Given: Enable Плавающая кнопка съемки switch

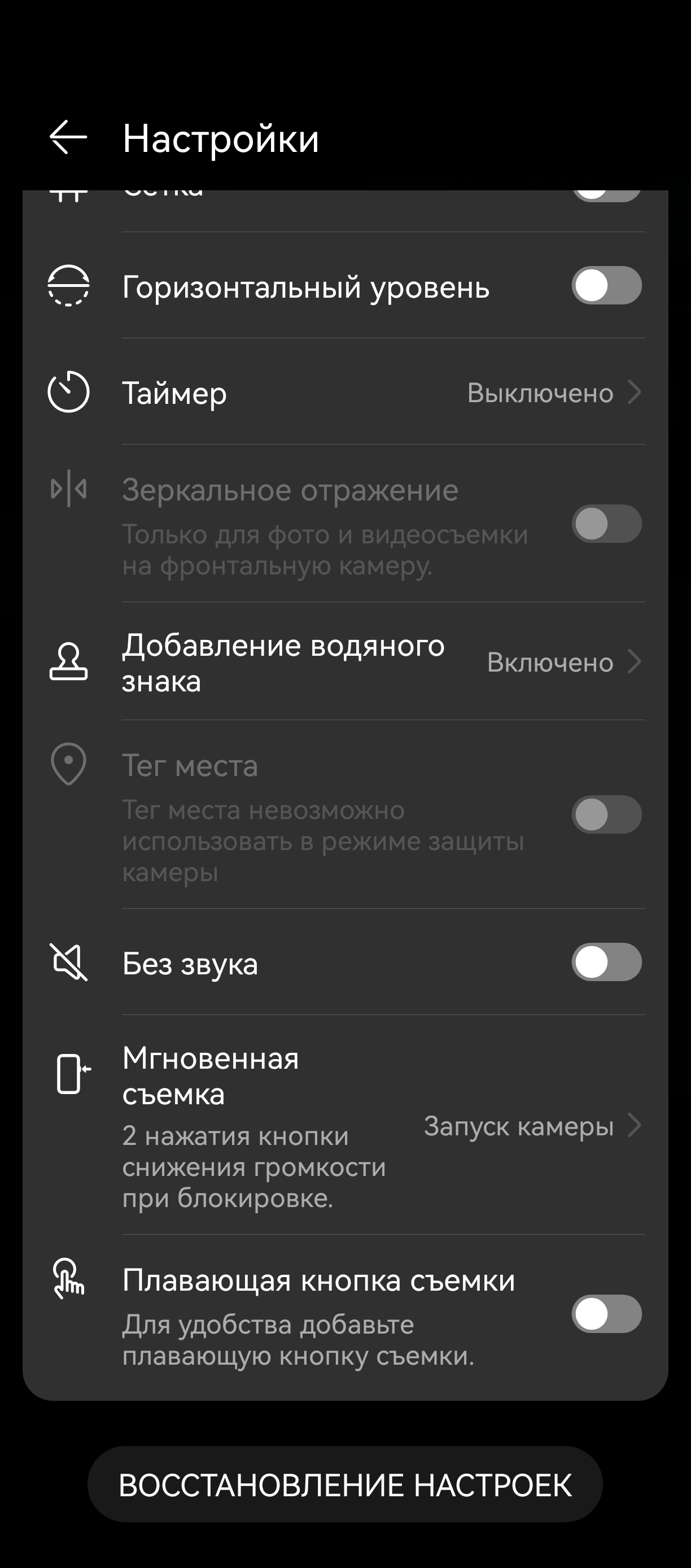Looking at the screenshot, I should (606, 1314).
